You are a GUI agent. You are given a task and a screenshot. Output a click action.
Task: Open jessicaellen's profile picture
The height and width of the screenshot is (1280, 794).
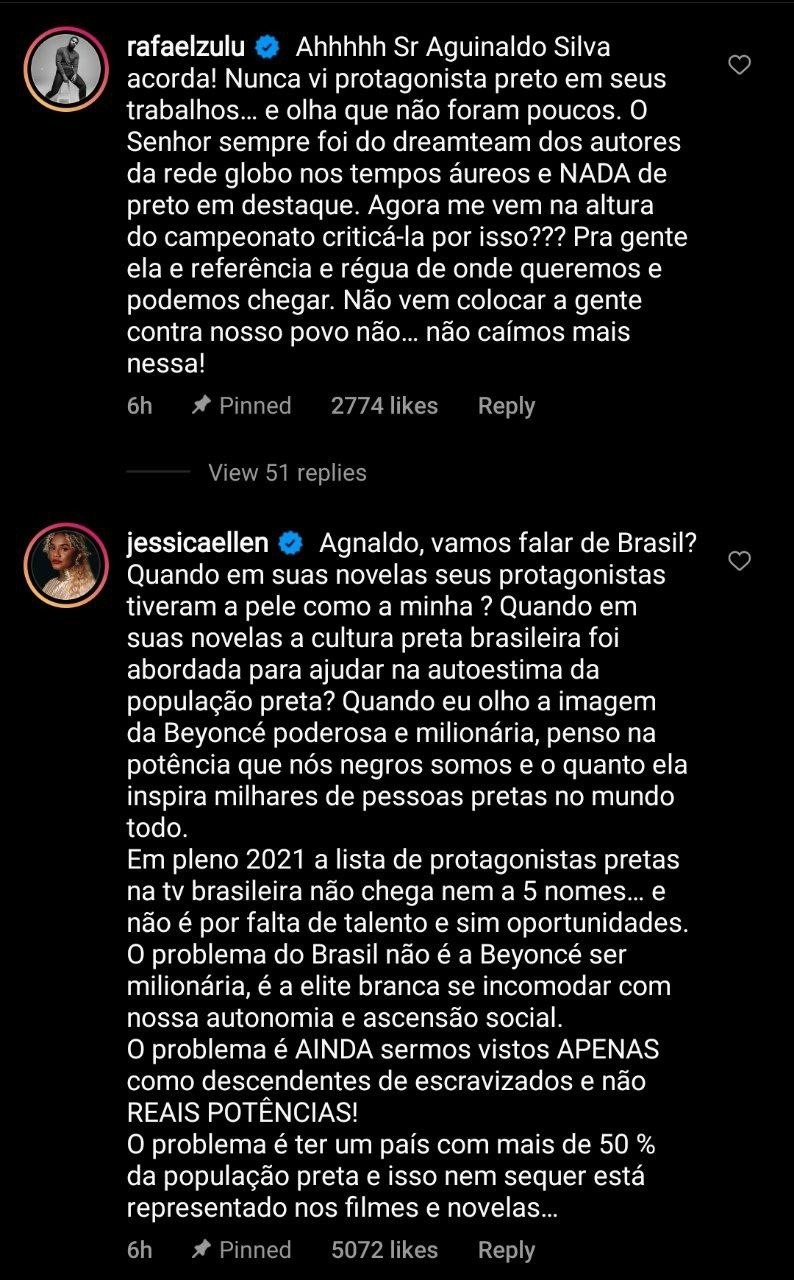click(x=65, y=565)
